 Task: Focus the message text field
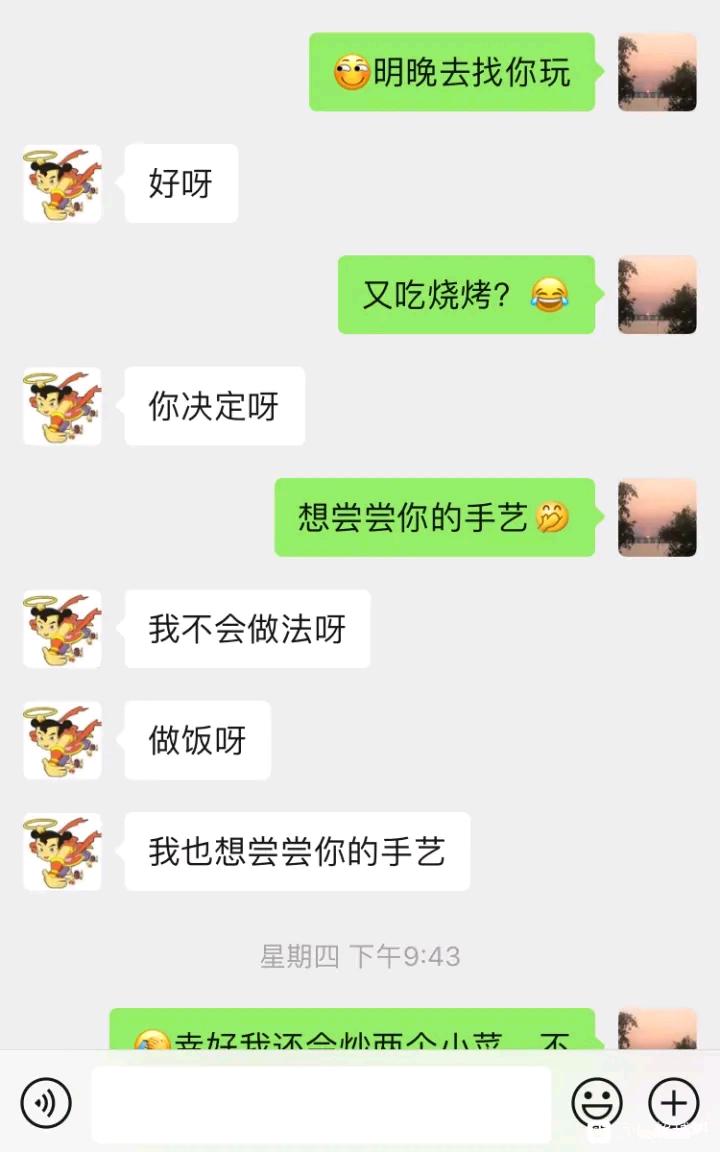coord(321,1104)
